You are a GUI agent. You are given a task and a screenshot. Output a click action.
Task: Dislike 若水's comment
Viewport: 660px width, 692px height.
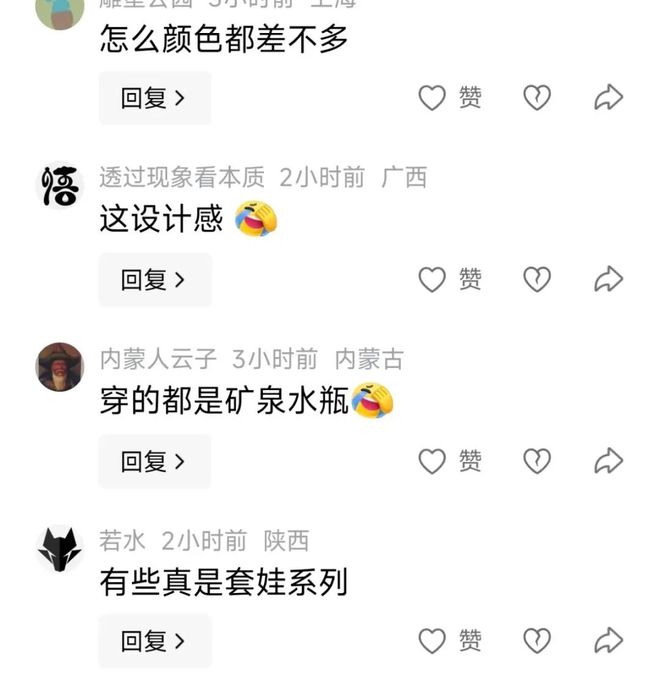click(x=537, y=641)
